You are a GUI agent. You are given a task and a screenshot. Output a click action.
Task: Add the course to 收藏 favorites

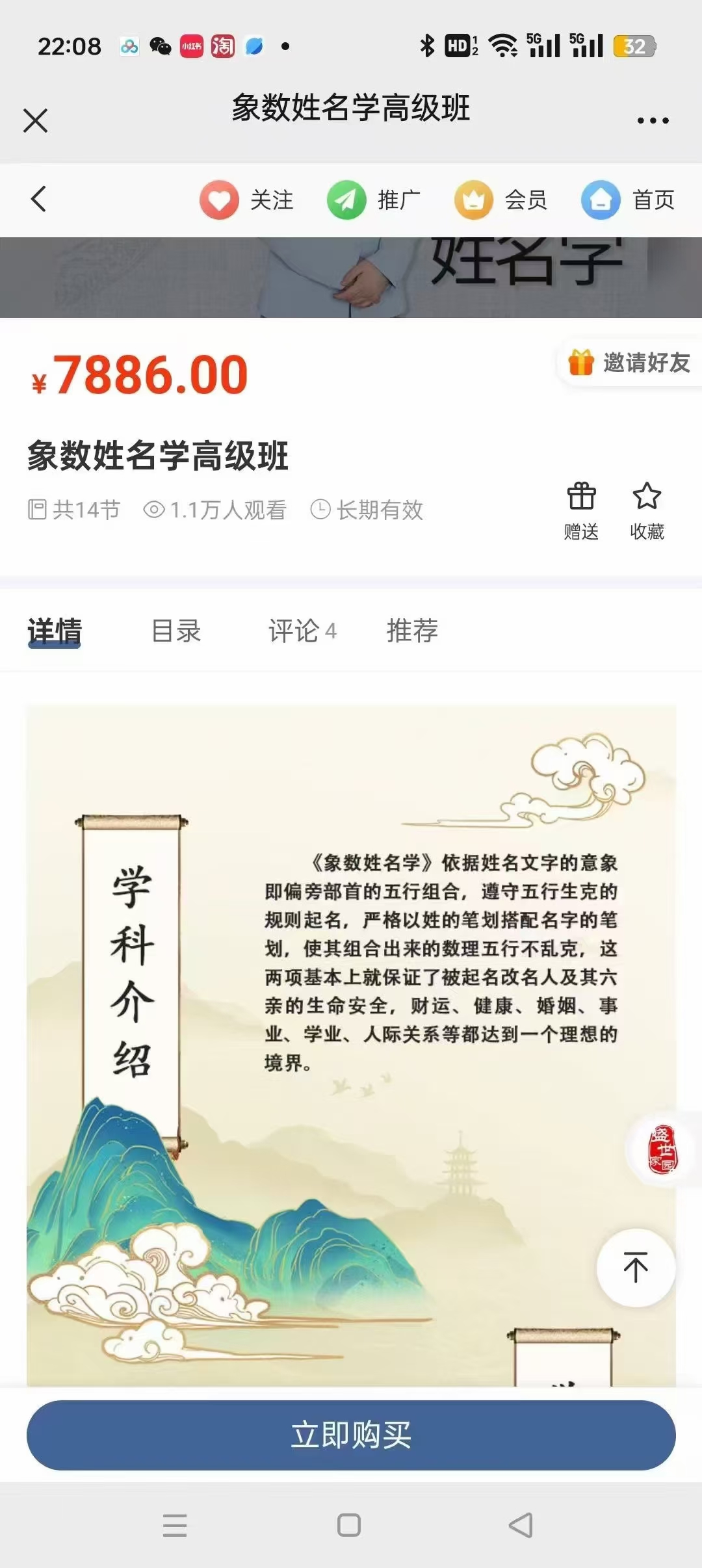647,512
